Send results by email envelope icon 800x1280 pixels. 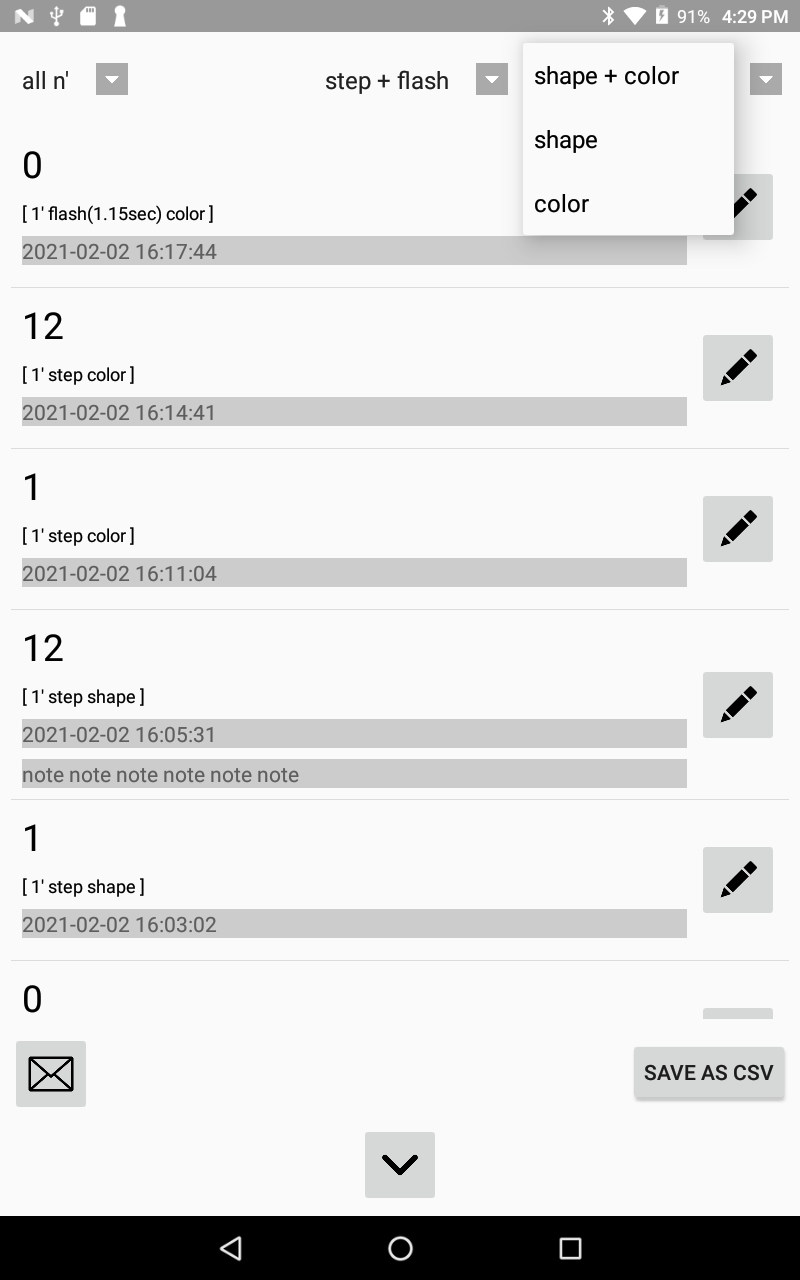51,1074
